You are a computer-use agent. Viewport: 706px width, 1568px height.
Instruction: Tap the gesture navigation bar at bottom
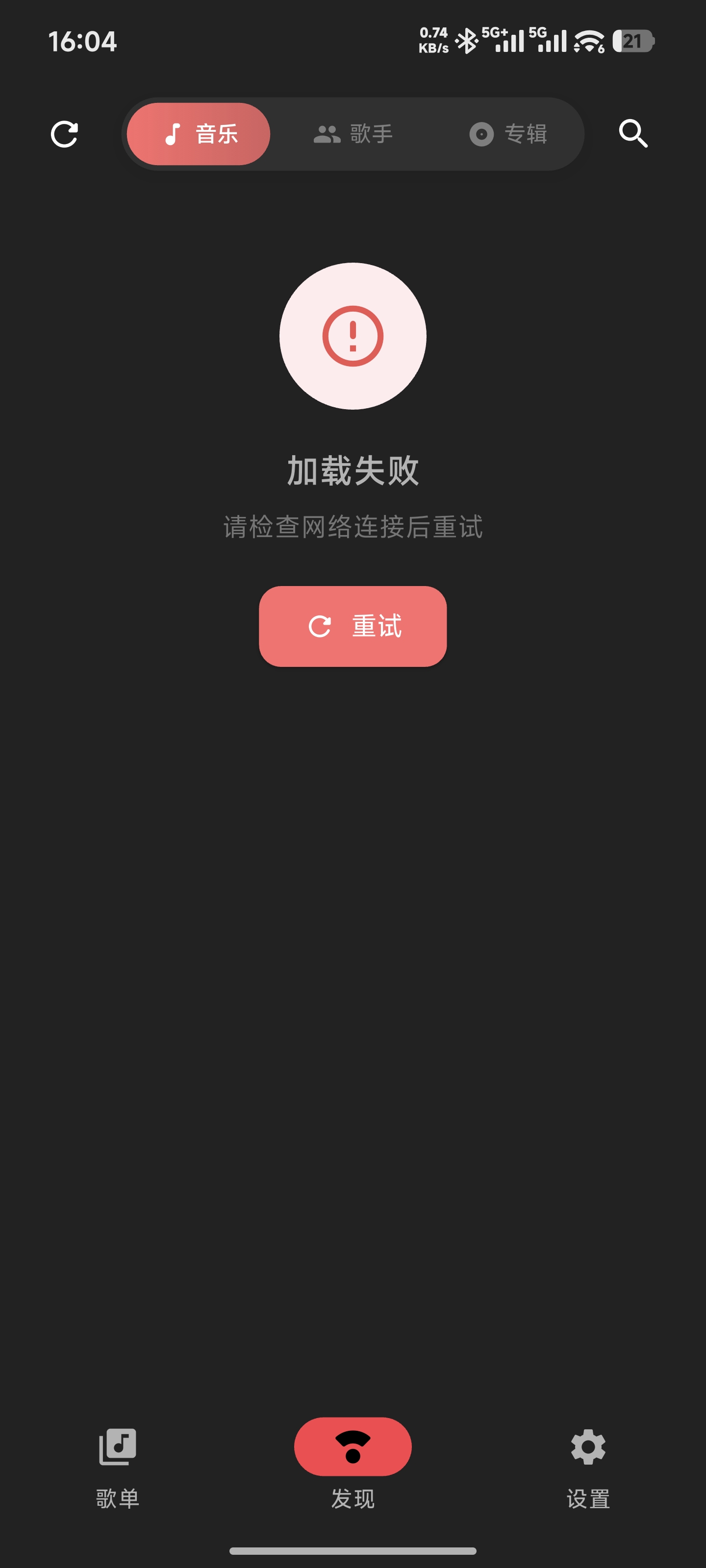353,1552
